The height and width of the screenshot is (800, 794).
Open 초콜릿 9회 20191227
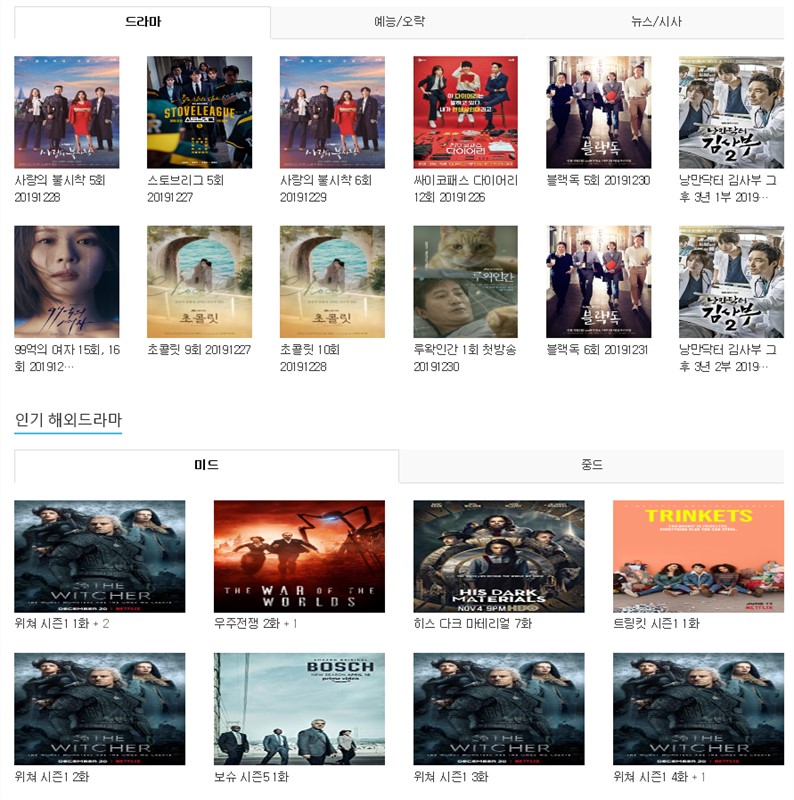(x=199, y=281)
